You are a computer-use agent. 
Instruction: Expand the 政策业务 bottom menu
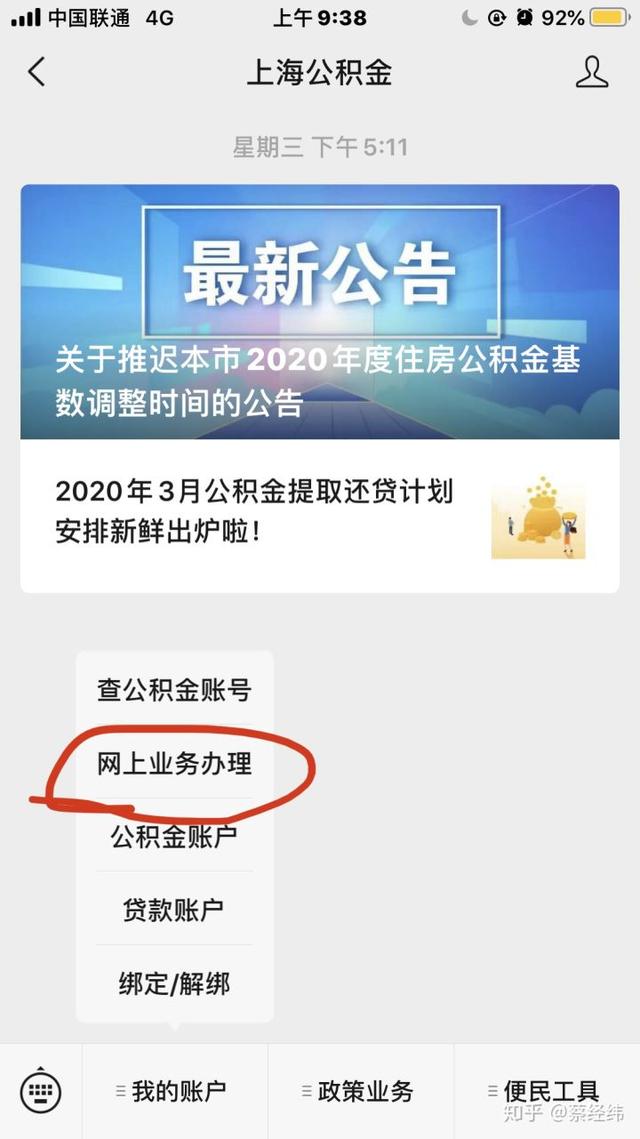361,1091
